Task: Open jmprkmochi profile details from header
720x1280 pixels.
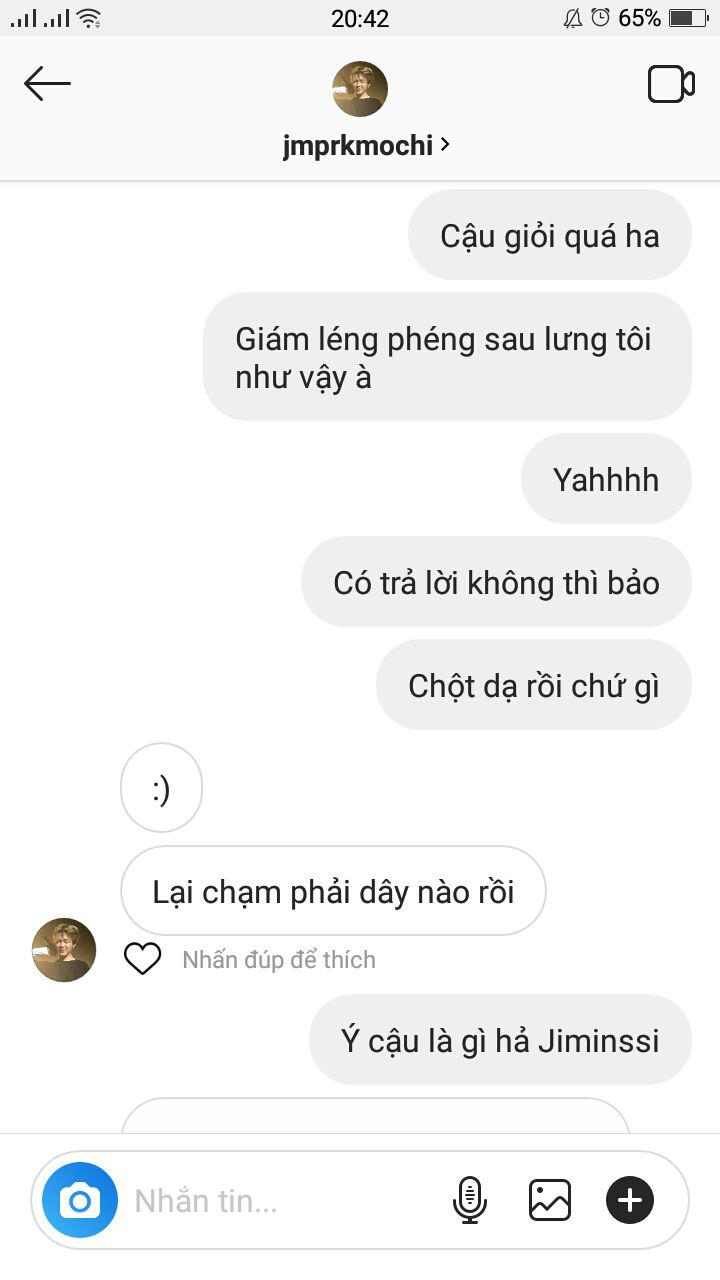Action: pos(366,145)
